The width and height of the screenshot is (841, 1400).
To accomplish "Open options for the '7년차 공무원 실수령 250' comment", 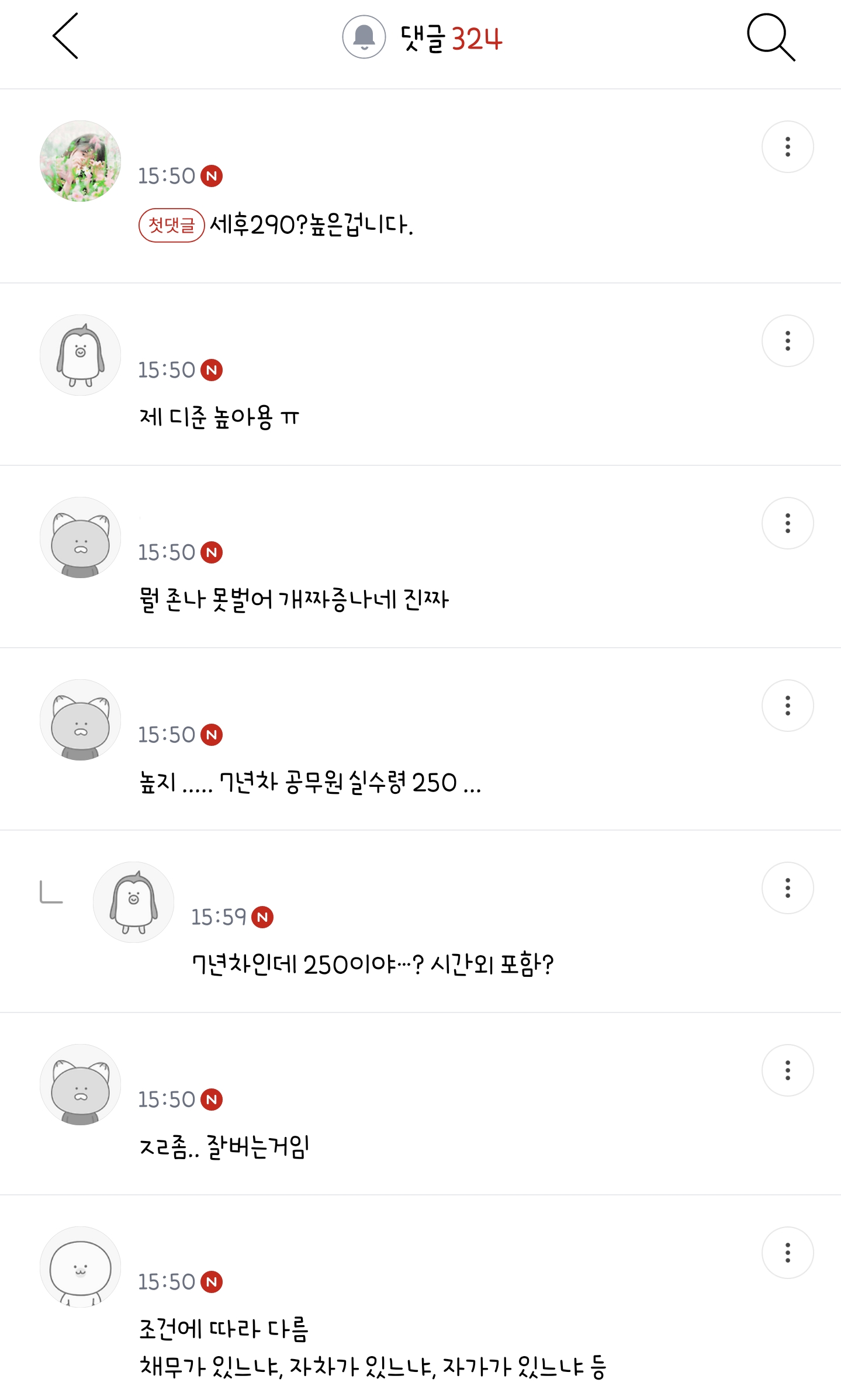I will coord(787,706).
